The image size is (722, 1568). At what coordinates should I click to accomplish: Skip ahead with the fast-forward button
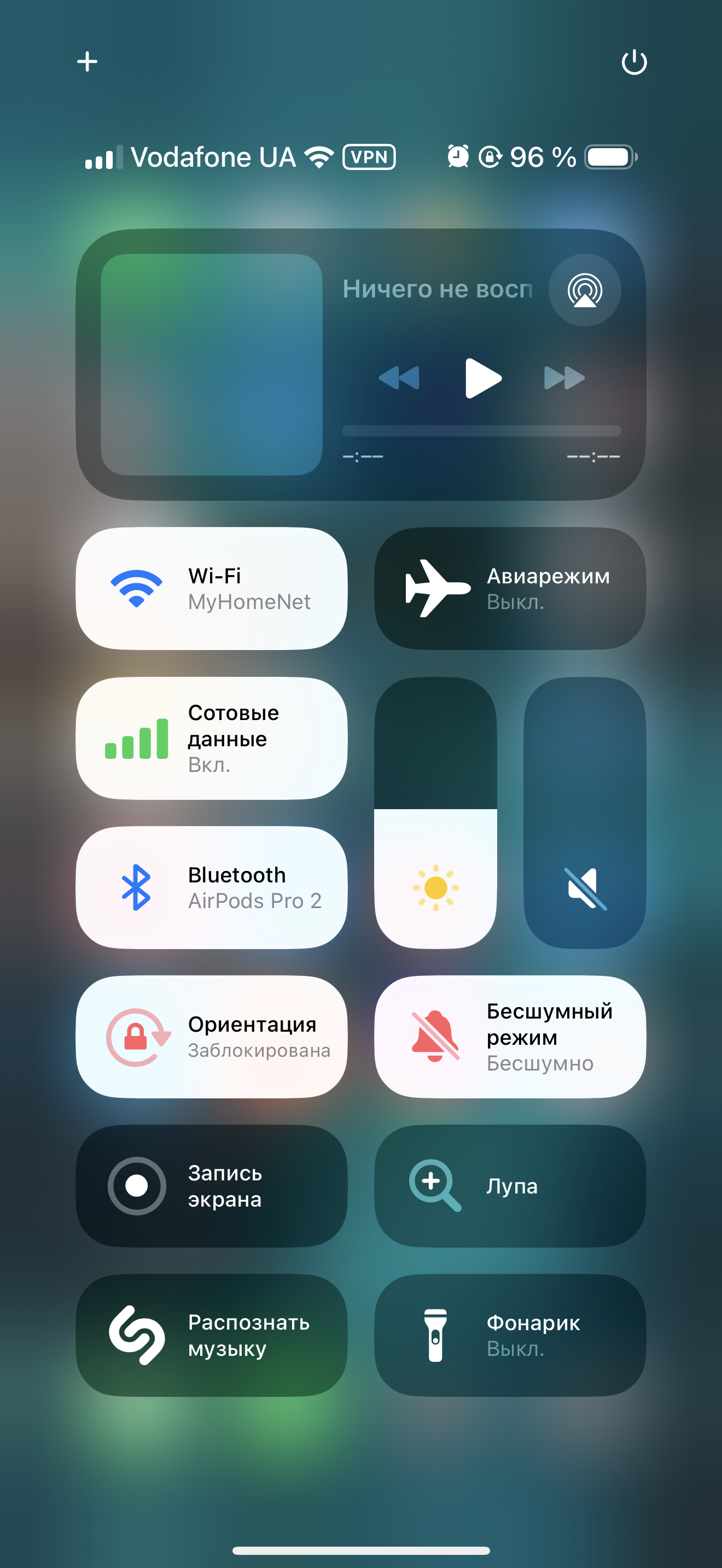click(x=564, y=378)
